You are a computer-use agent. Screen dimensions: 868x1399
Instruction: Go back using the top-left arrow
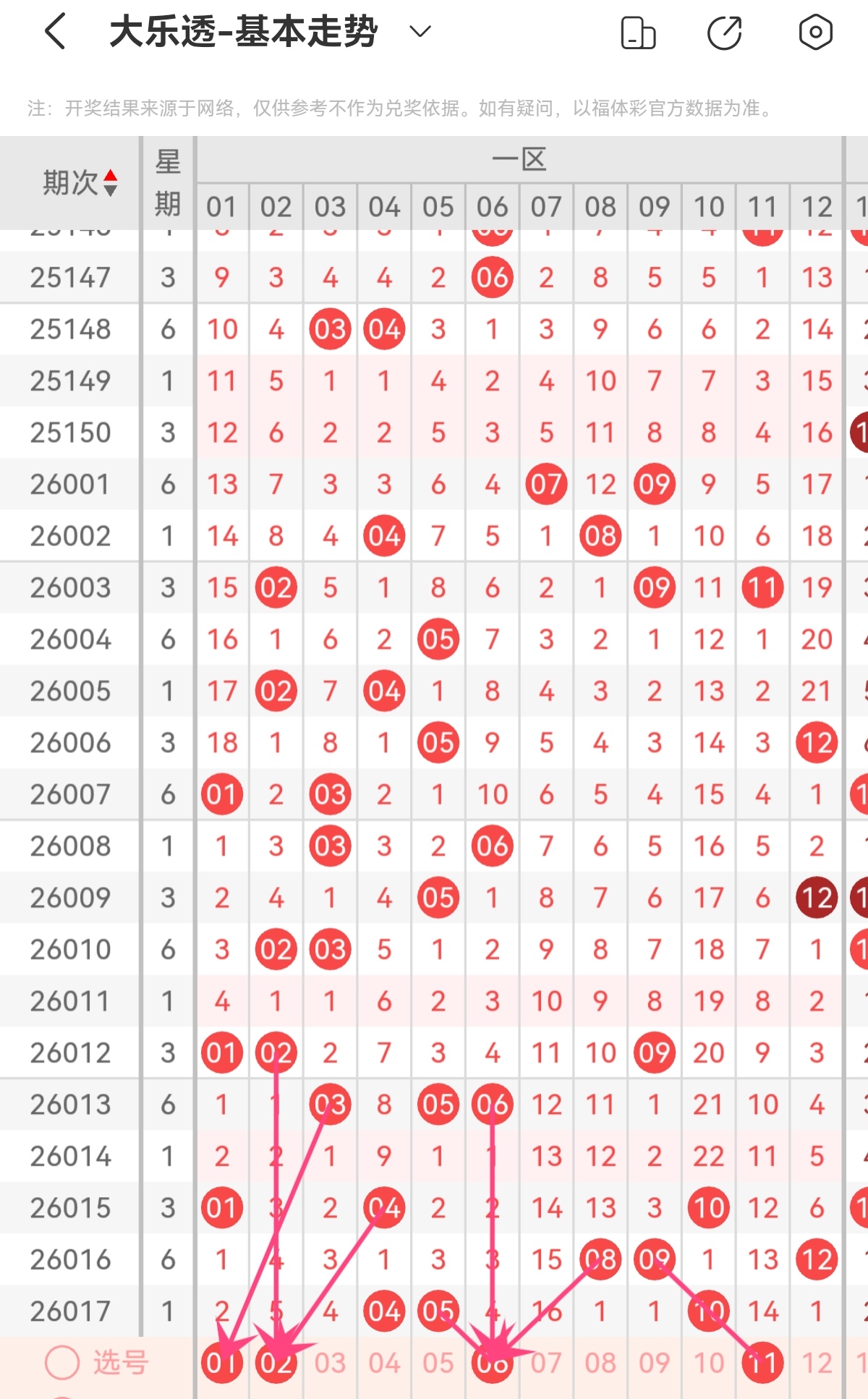(x=56, y=32)
